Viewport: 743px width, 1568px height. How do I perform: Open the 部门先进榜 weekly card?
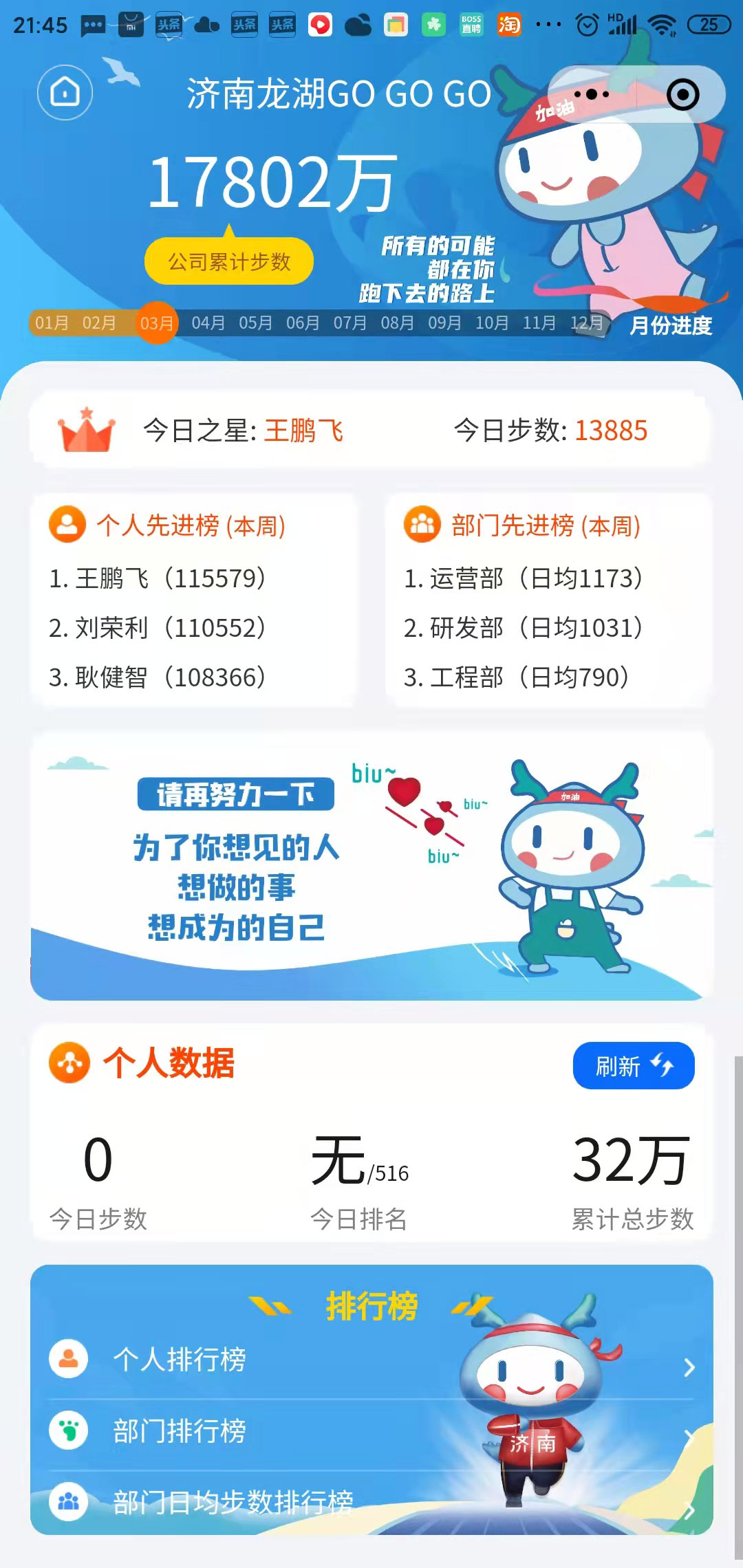[548, 600]
